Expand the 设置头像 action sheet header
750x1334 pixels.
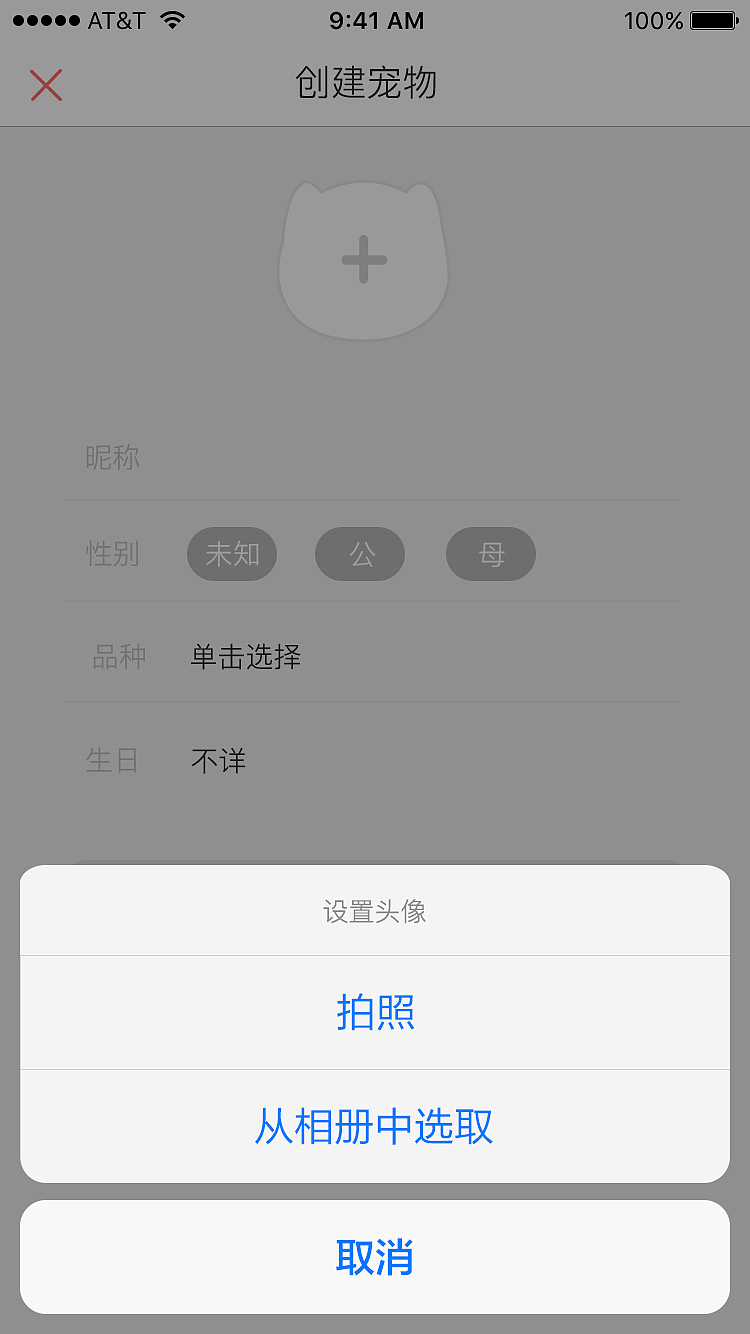point(374,910)
